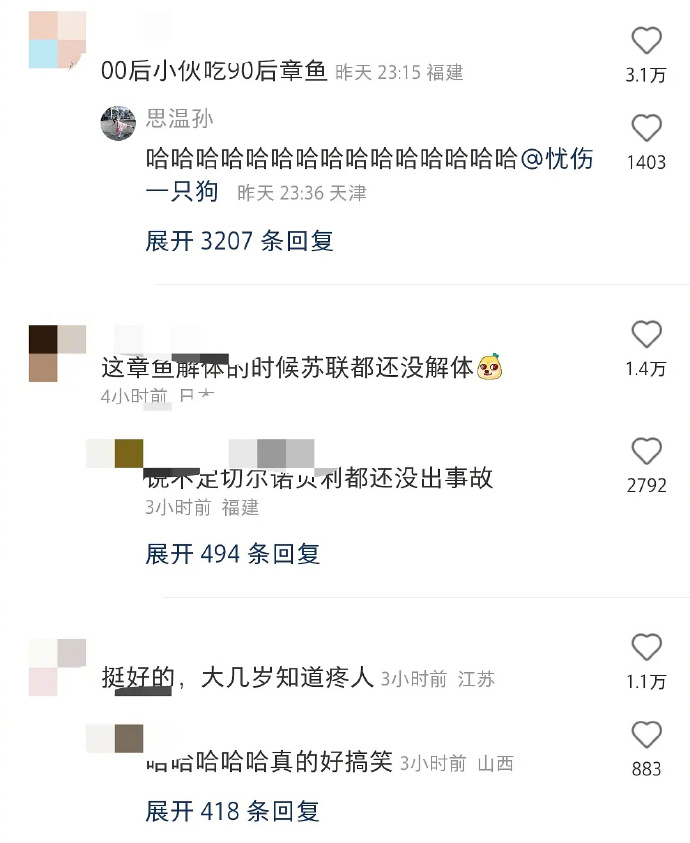This screenshot has width=690, height=843.
Task: Open 思温孙's profile avatar
Action: (118, 122)
